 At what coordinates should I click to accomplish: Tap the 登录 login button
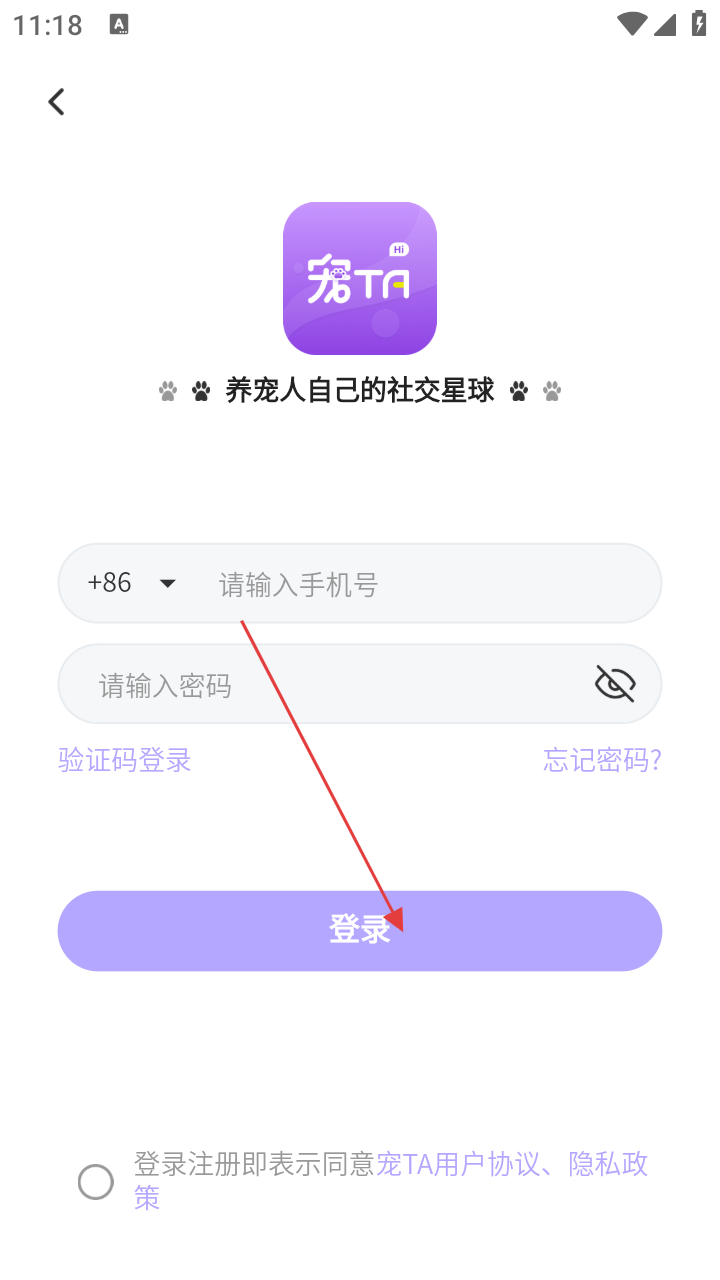pos(360,930)
